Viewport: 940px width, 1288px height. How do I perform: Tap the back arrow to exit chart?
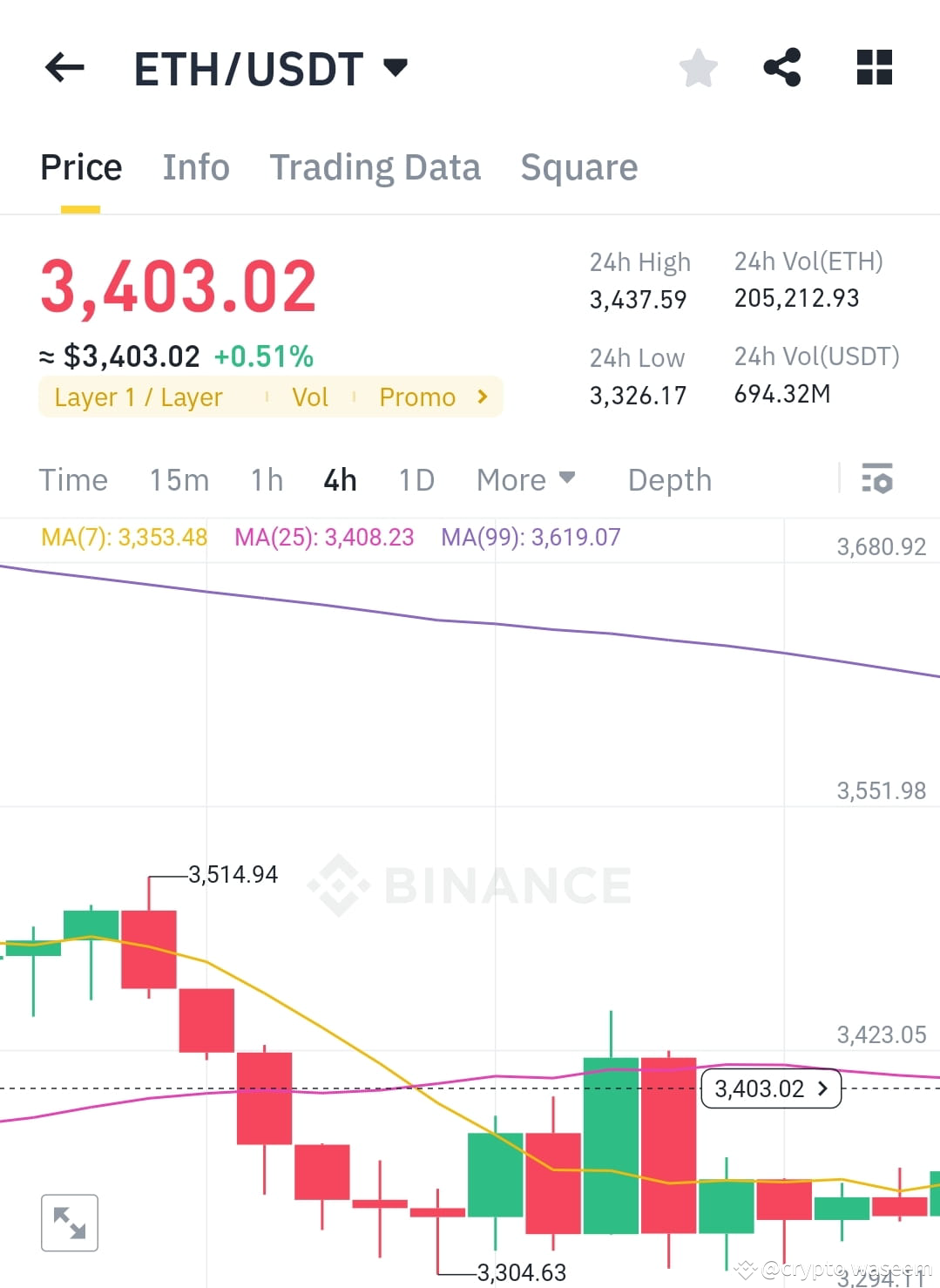[x=63, y=67]
